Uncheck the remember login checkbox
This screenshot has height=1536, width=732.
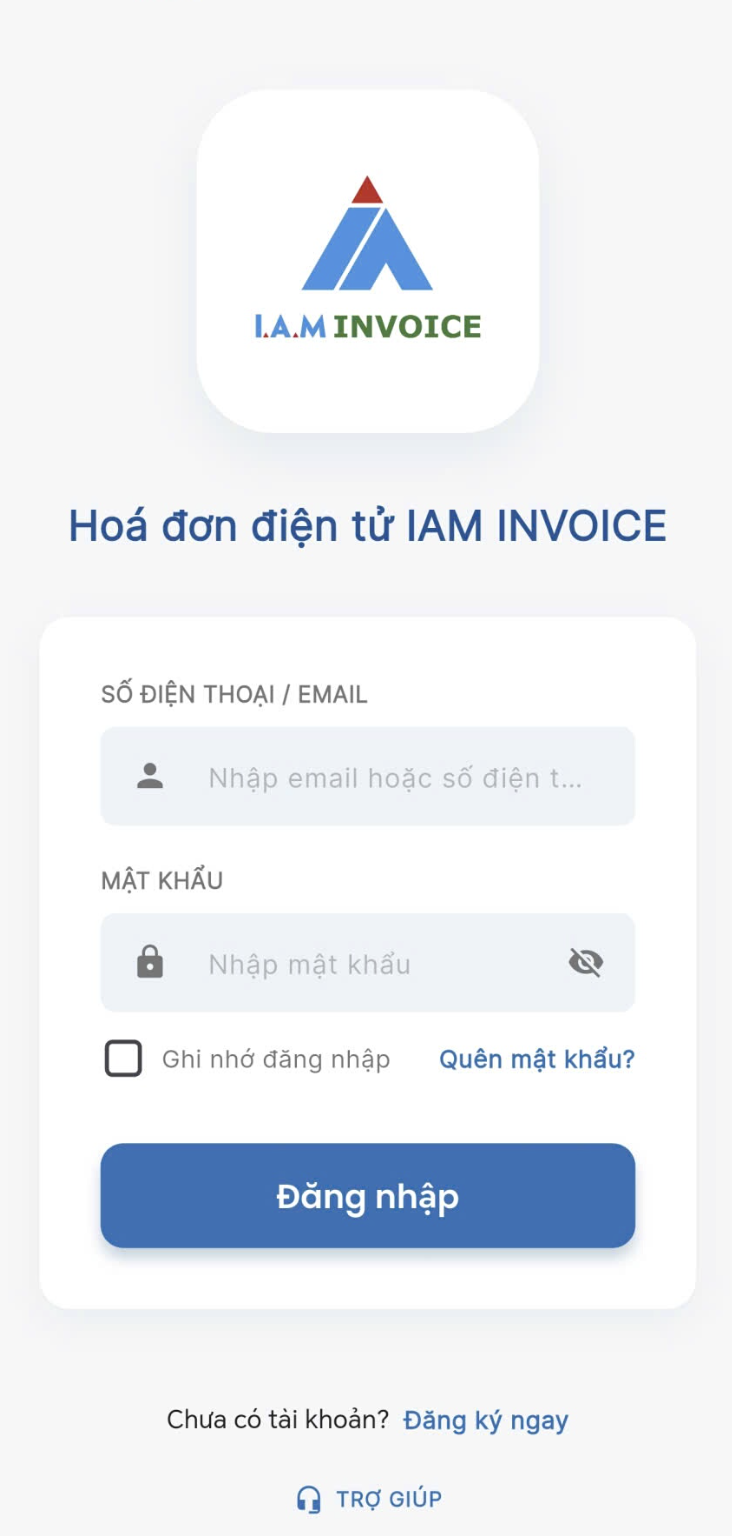pos(122,1059)
